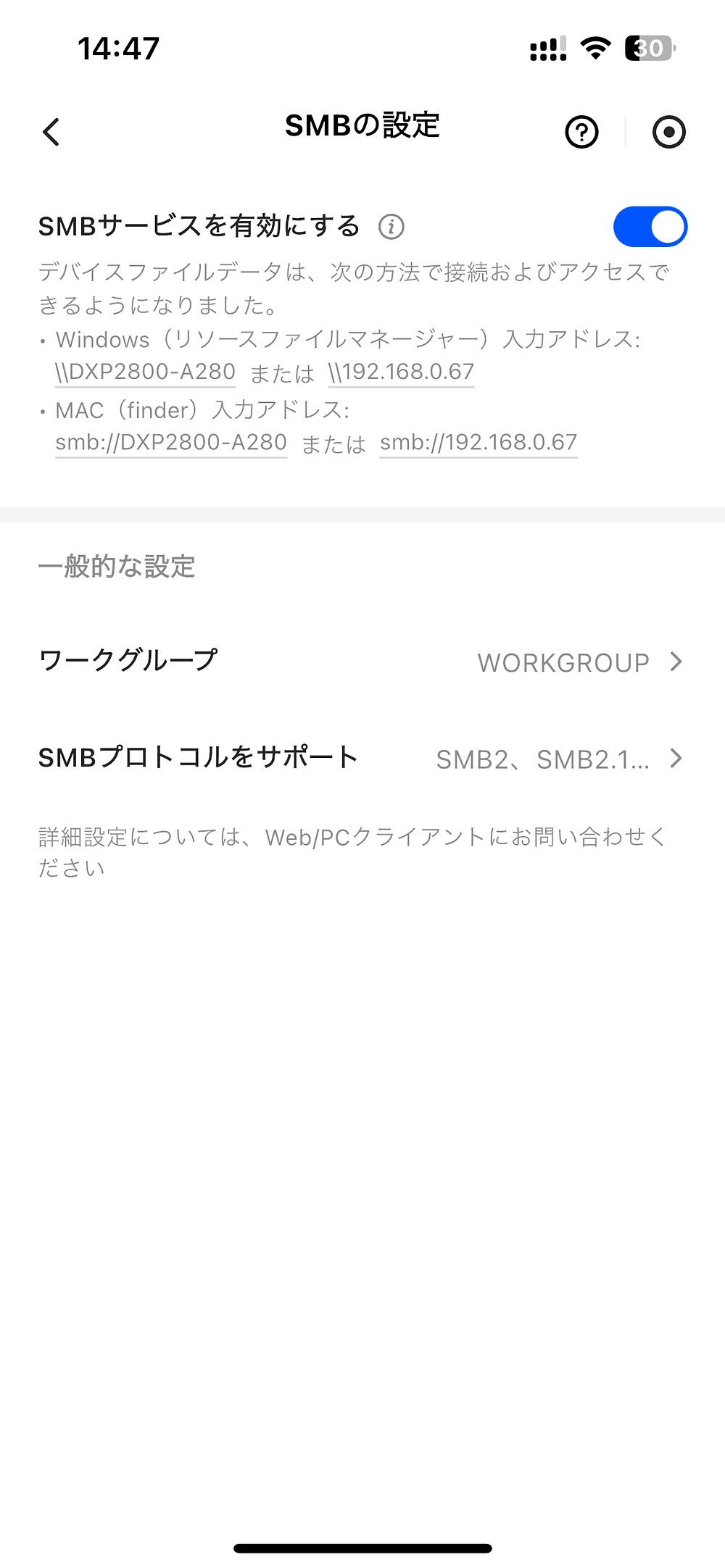This screenshot has width=725, height=1568.
Task: Expand the ワークグループ setting
Action: point(362,661)
